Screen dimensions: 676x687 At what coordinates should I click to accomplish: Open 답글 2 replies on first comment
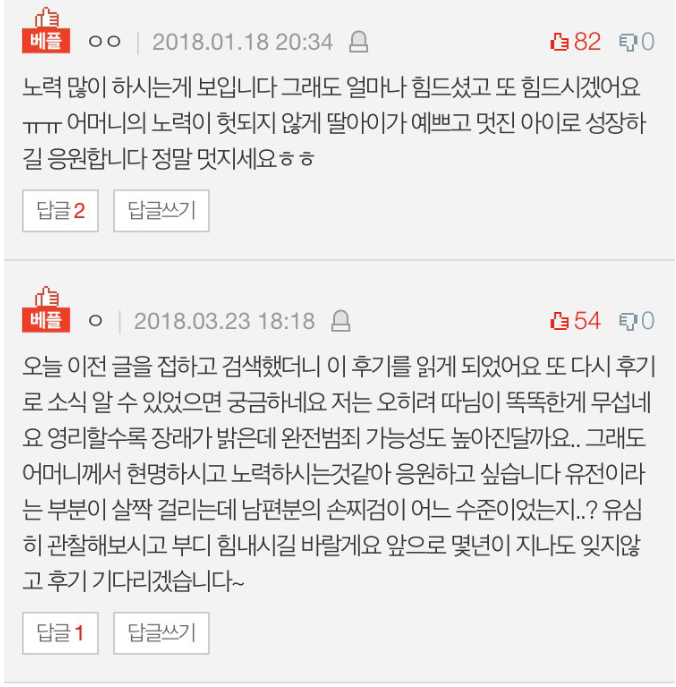click(x=60, y=211)
